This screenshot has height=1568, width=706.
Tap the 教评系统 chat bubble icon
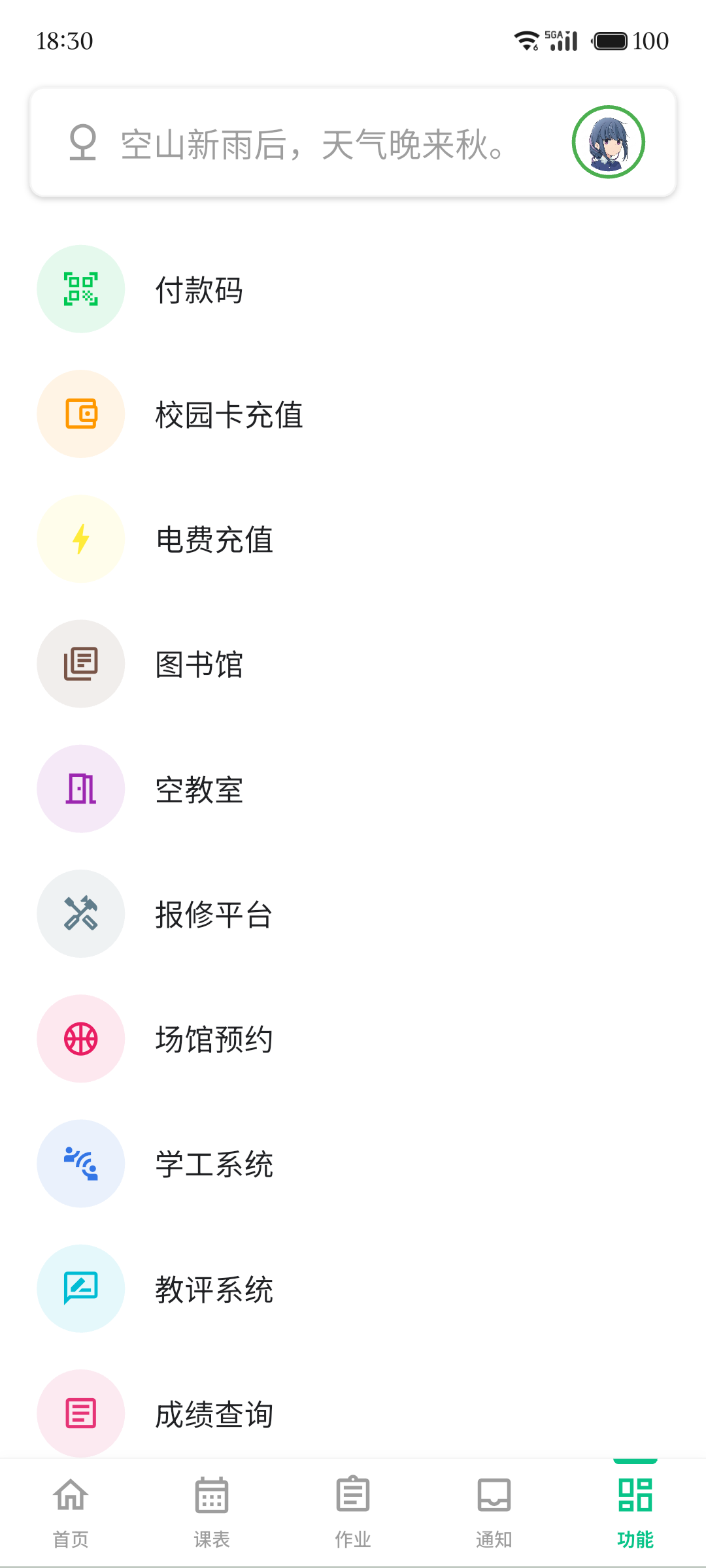tap(80, 1288)
